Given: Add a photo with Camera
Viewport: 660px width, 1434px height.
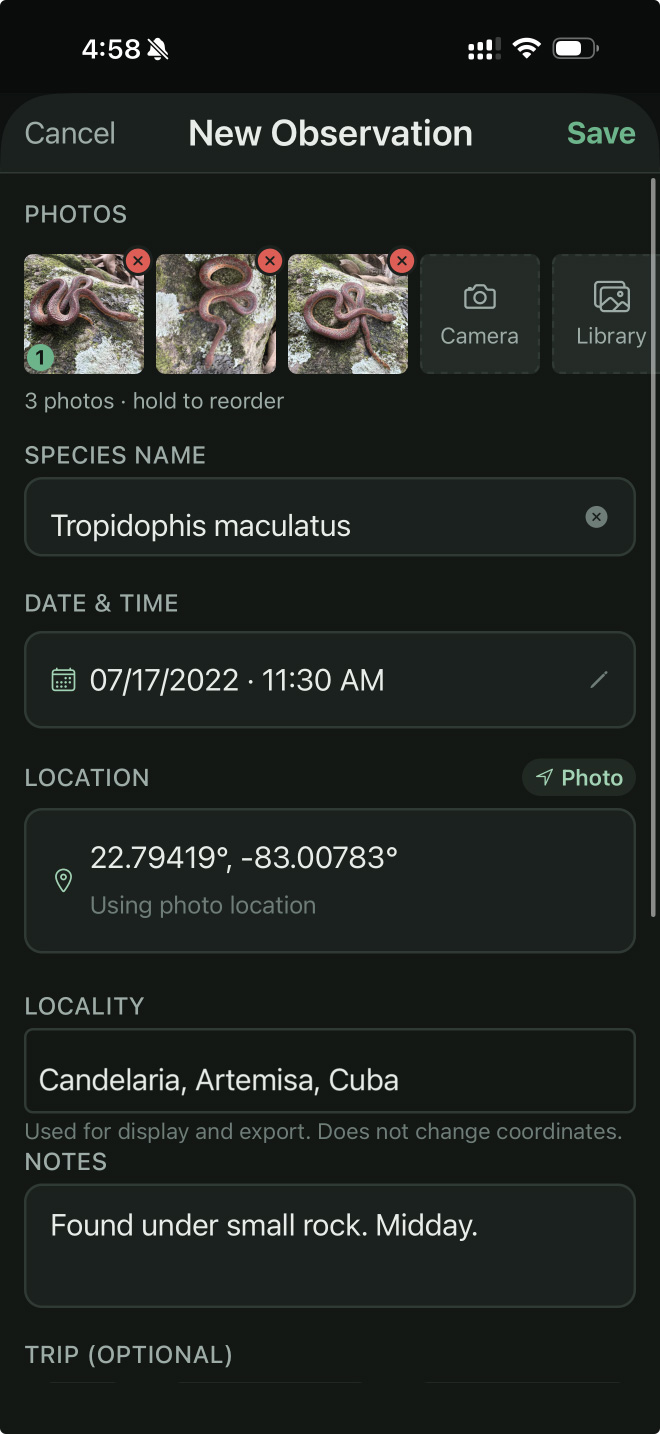Looking at the screenshot, I should pyautogui.click(x=480, y=314).
